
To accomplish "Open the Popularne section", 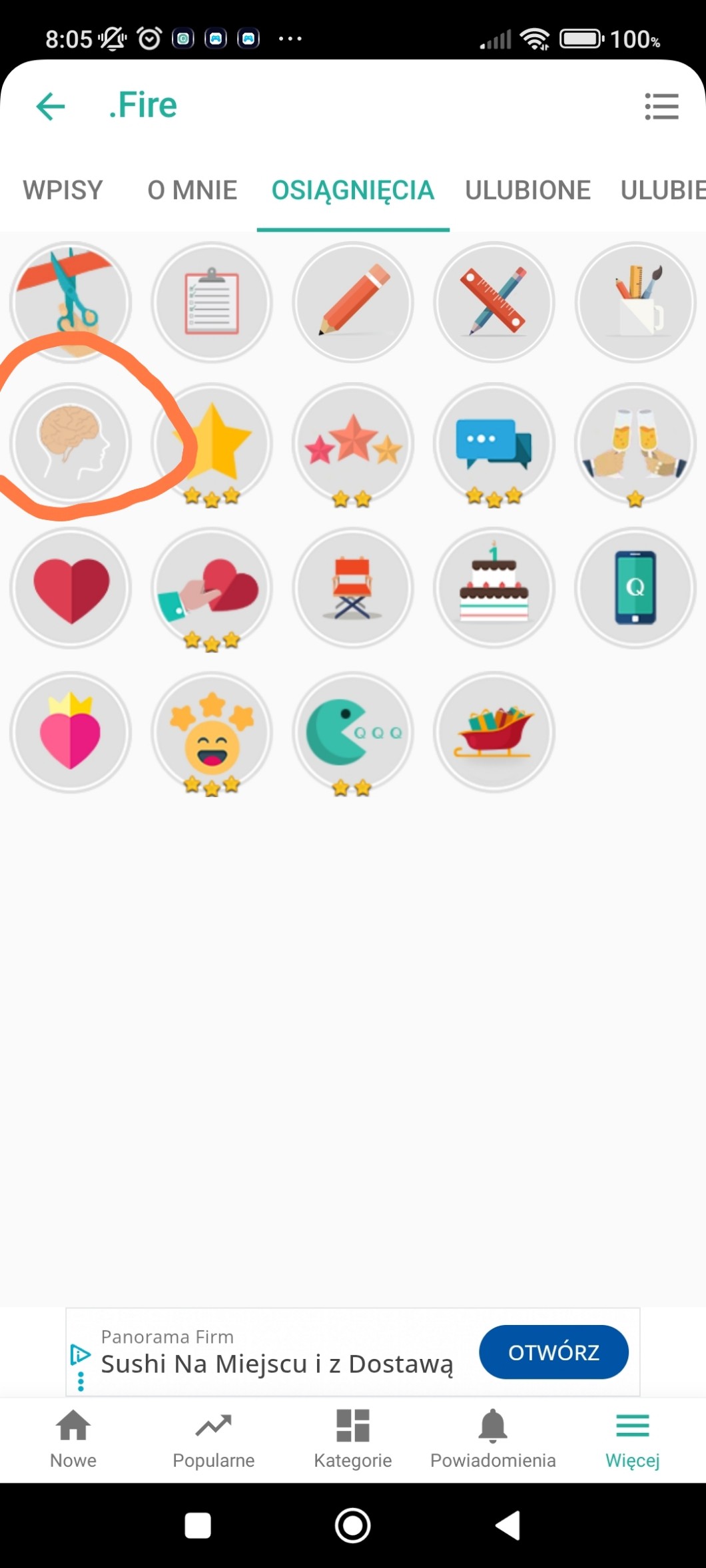I will point(213,1439).
